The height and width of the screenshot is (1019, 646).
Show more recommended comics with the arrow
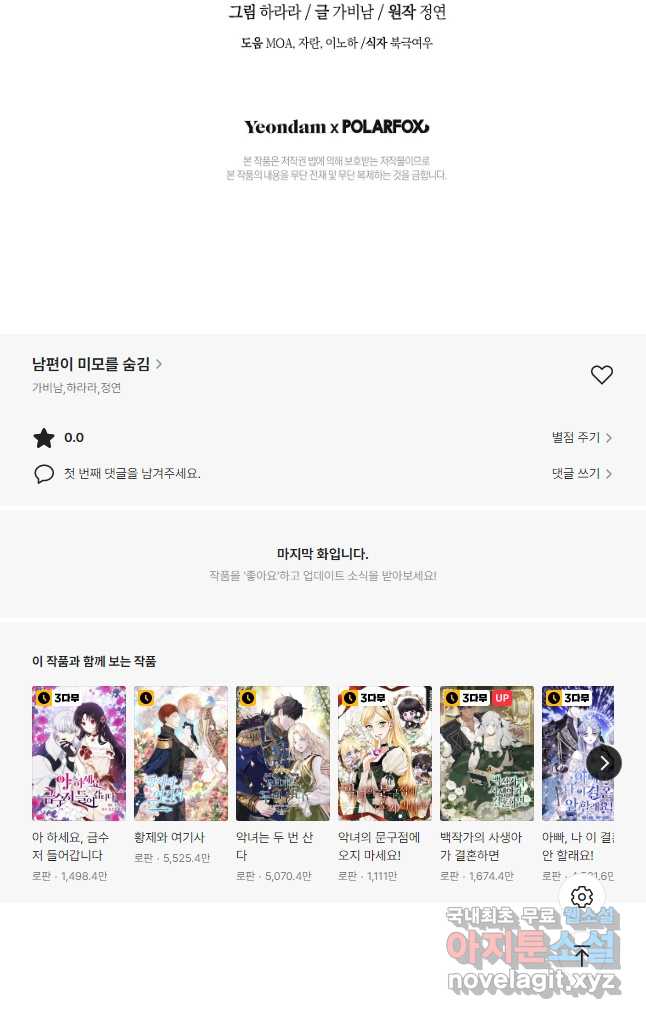pos(604,763)
